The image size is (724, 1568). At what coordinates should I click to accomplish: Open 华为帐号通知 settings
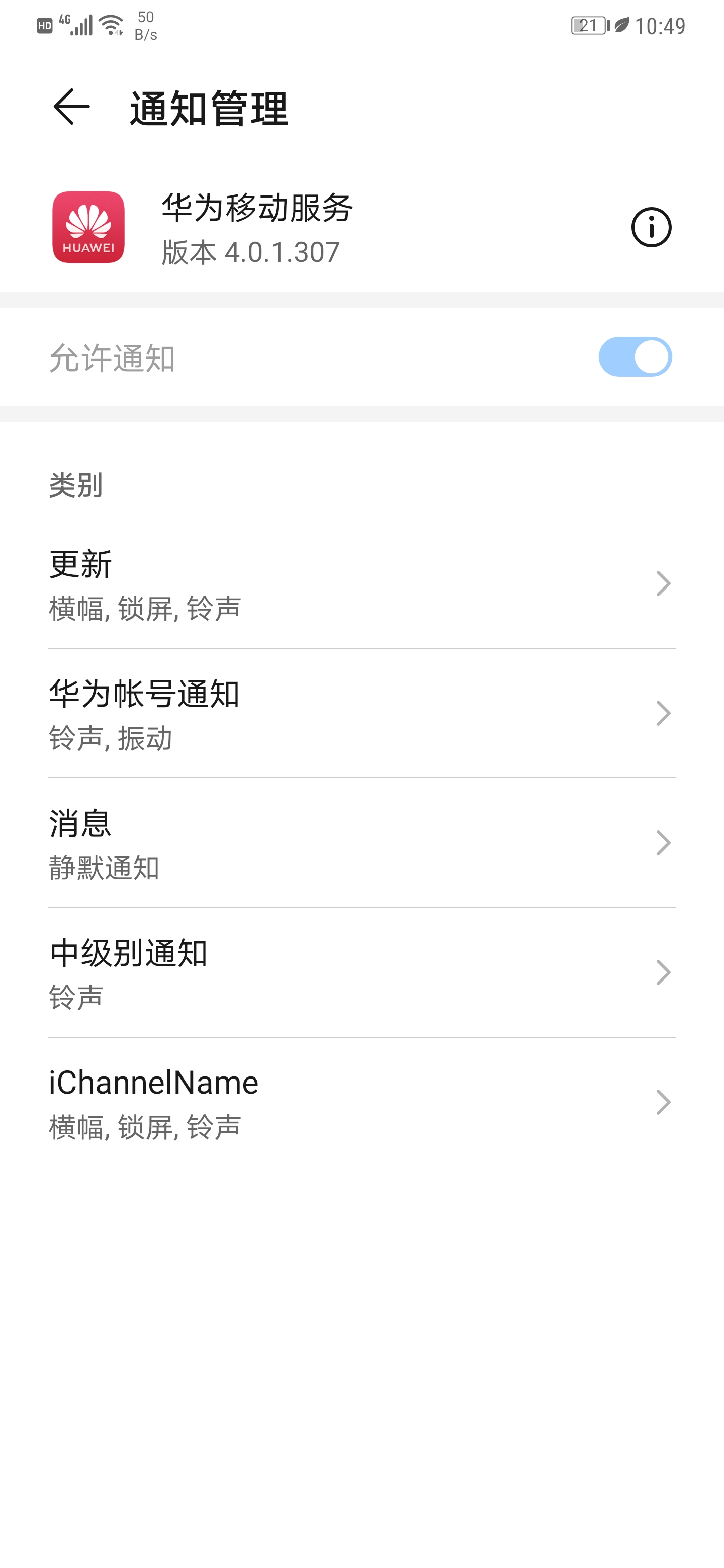pos(361,714)
